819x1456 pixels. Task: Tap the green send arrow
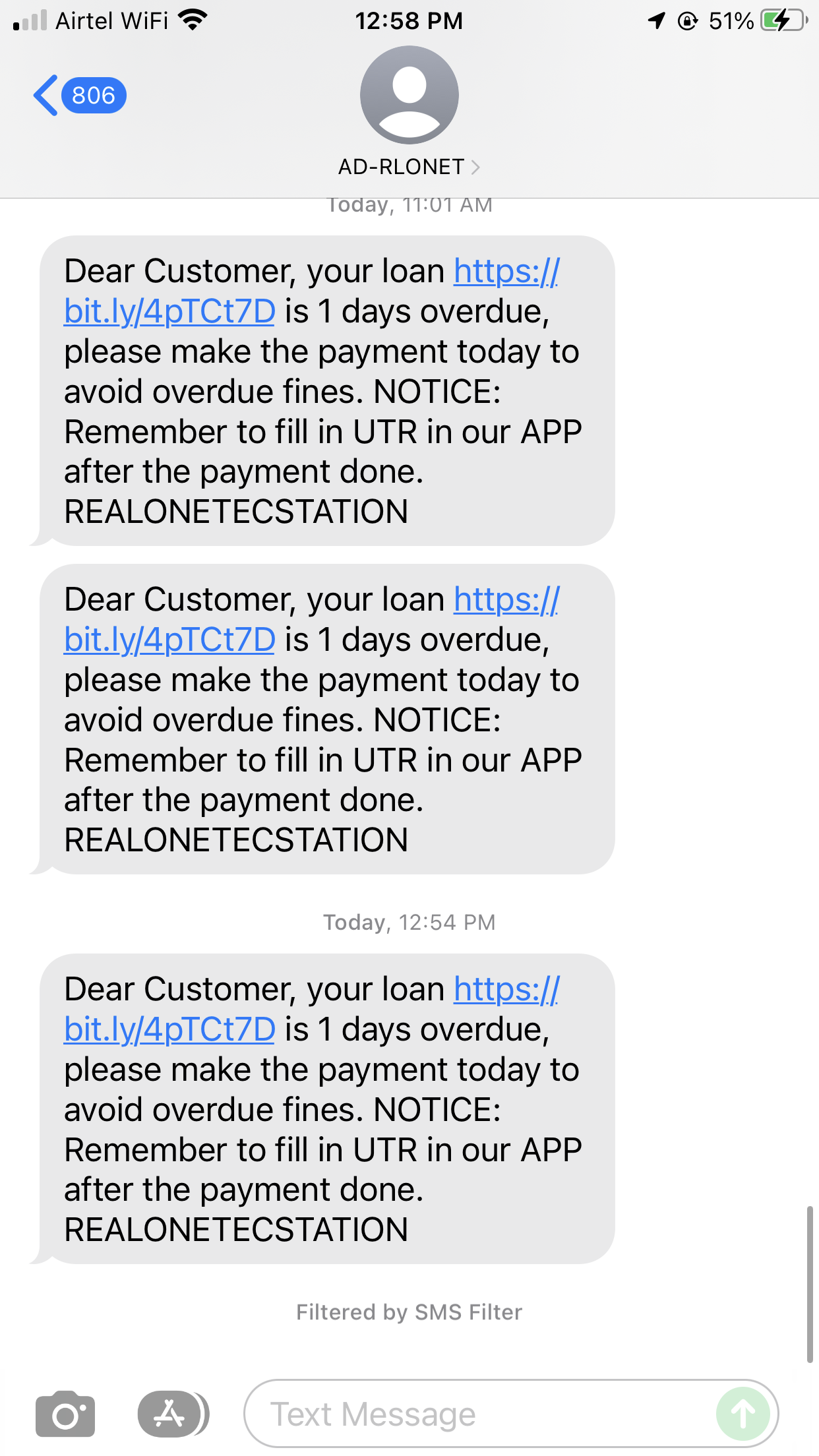[x=743, y=1414]
